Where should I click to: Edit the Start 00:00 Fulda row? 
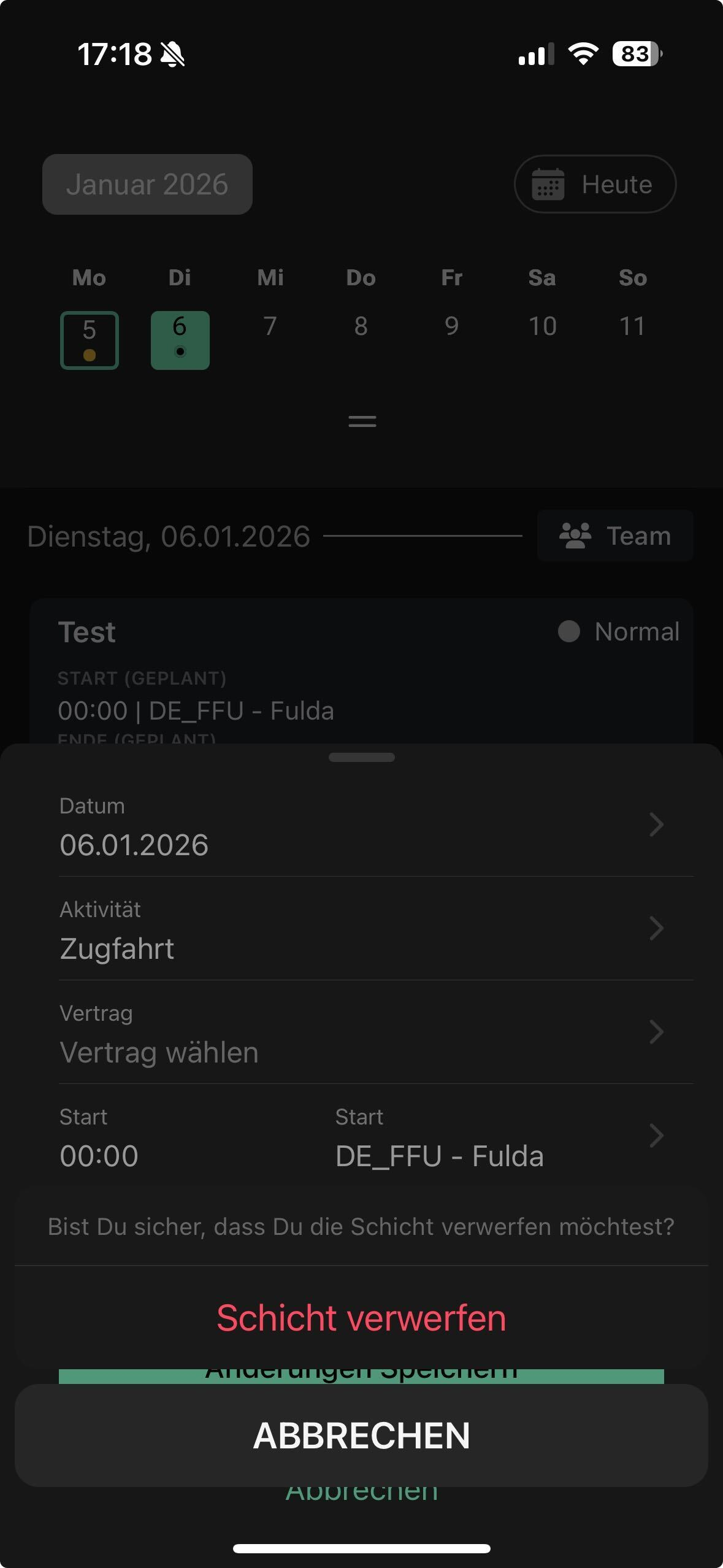click(361, 1137)
